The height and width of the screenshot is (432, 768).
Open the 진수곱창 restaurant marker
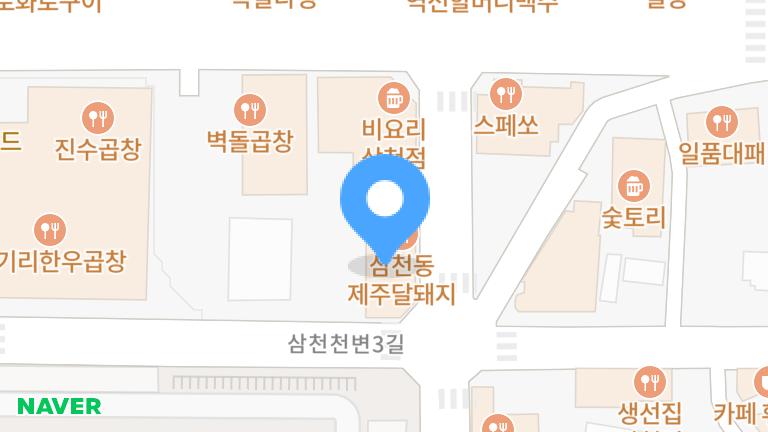click(98, 119)
